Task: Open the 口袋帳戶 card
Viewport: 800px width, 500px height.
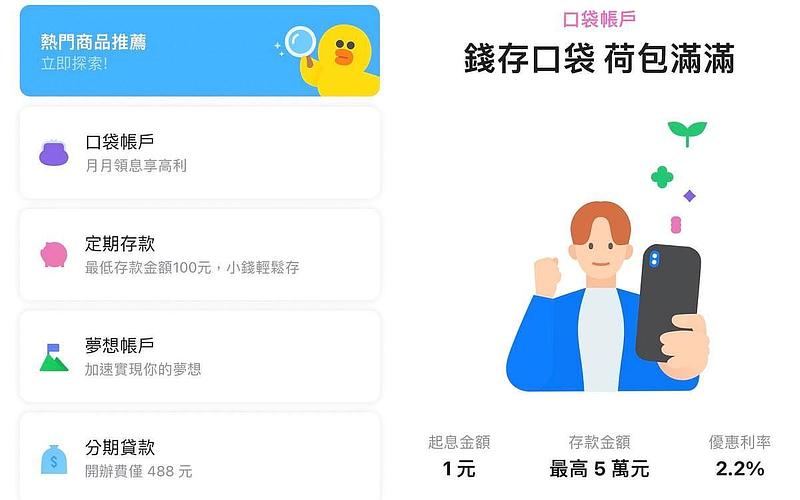Action: click(200, 153)
